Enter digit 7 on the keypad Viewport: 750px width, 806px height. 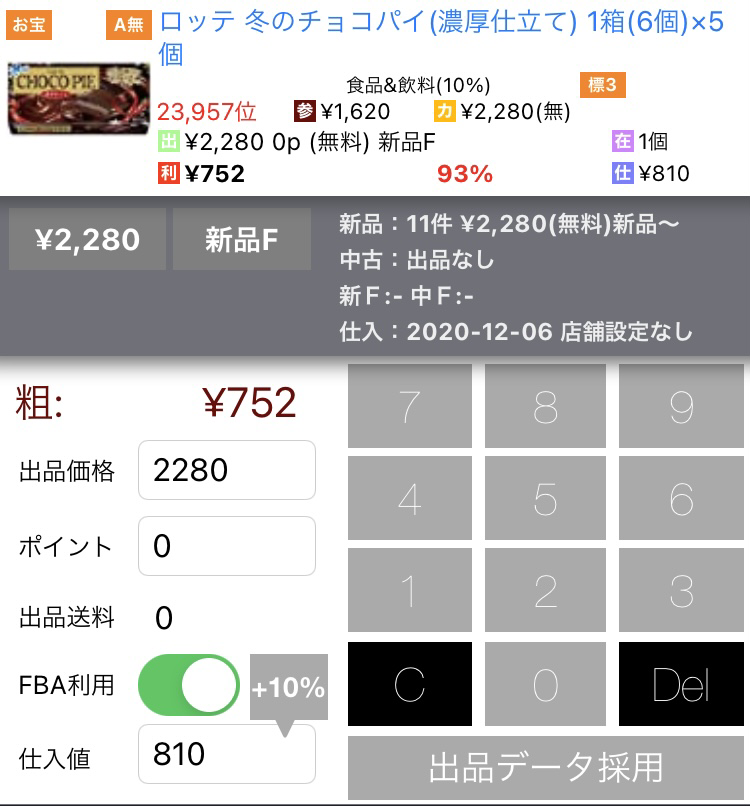coord(409,406)
